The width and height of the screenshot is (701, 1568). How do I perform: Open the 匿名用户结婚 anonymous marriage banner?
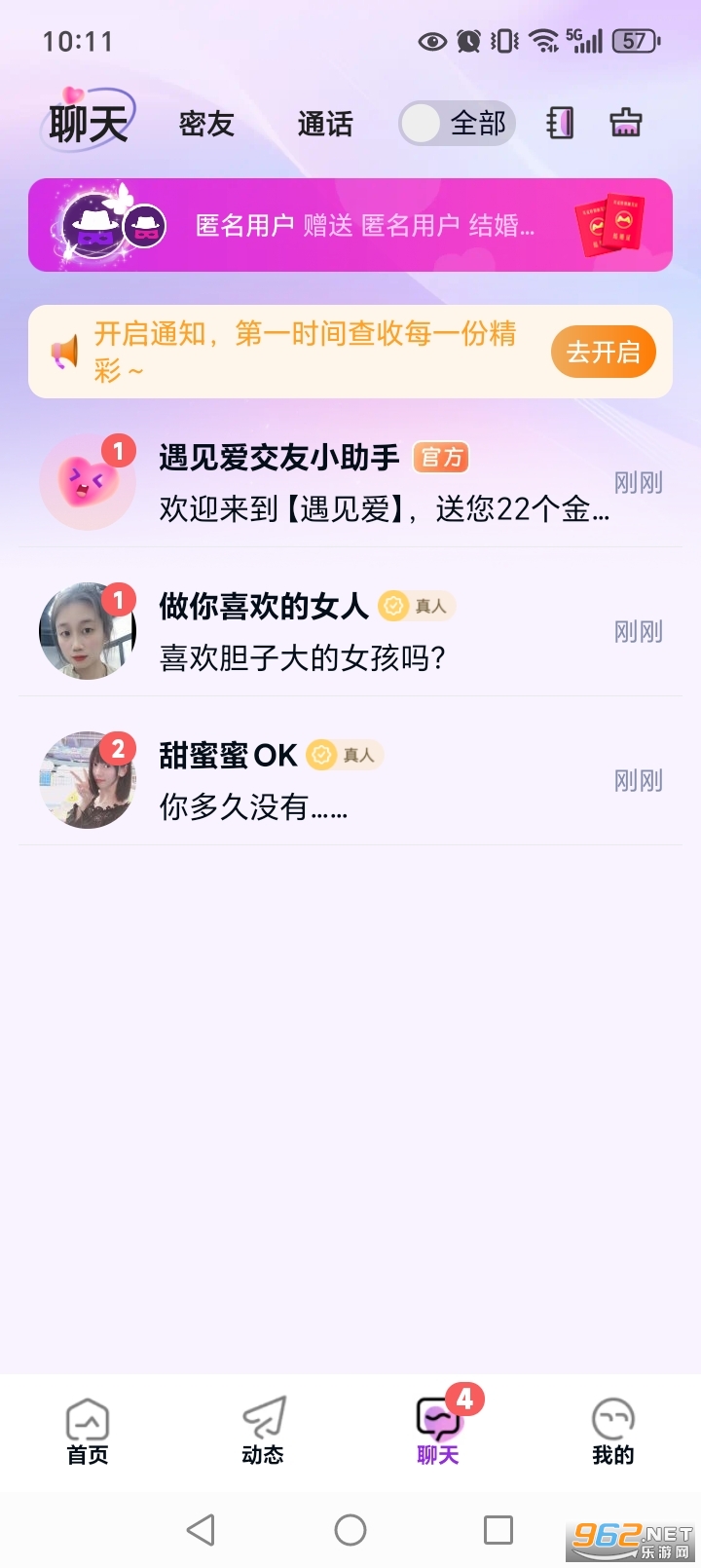(x=350, y=226)
